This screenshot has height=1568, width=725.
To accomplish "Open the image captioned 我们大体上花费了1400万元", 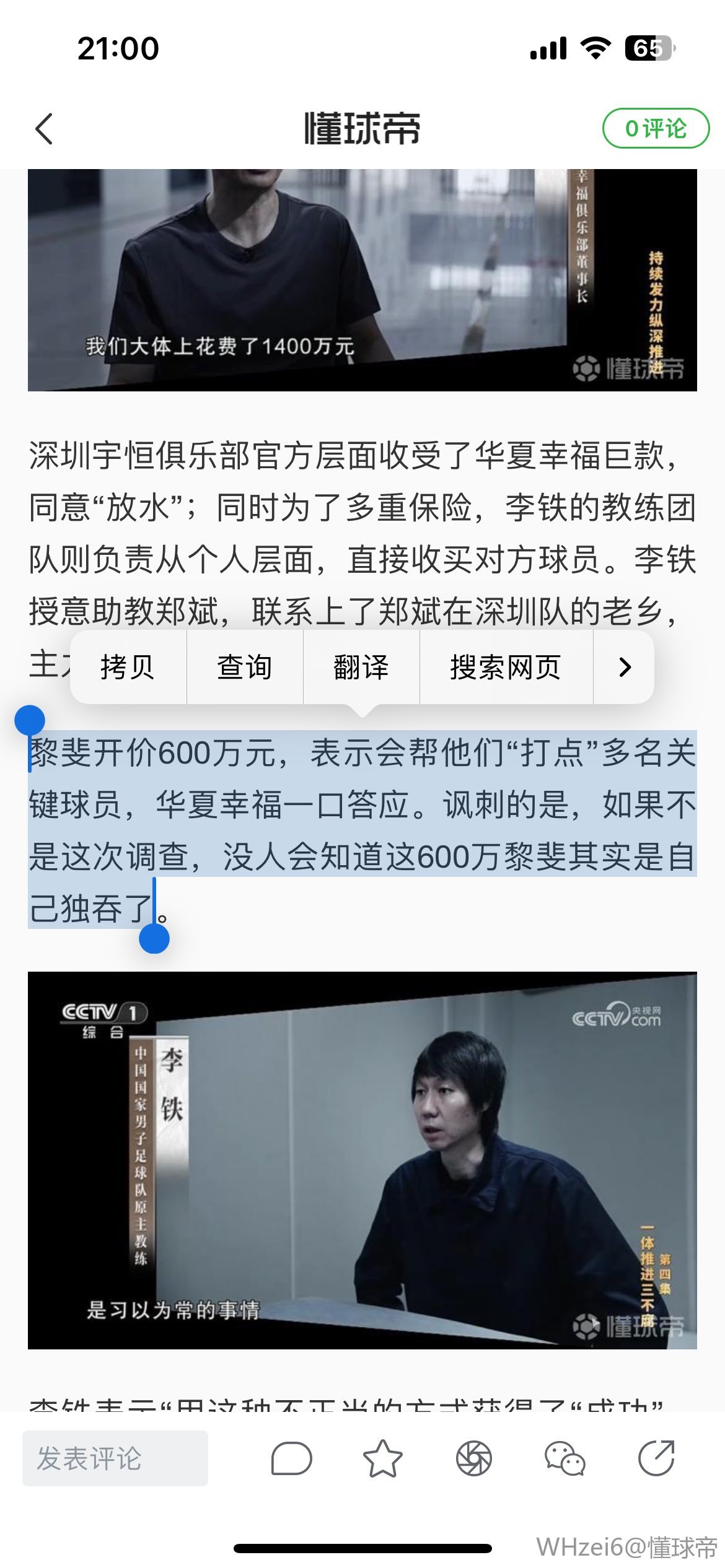I will coord(362,280).
